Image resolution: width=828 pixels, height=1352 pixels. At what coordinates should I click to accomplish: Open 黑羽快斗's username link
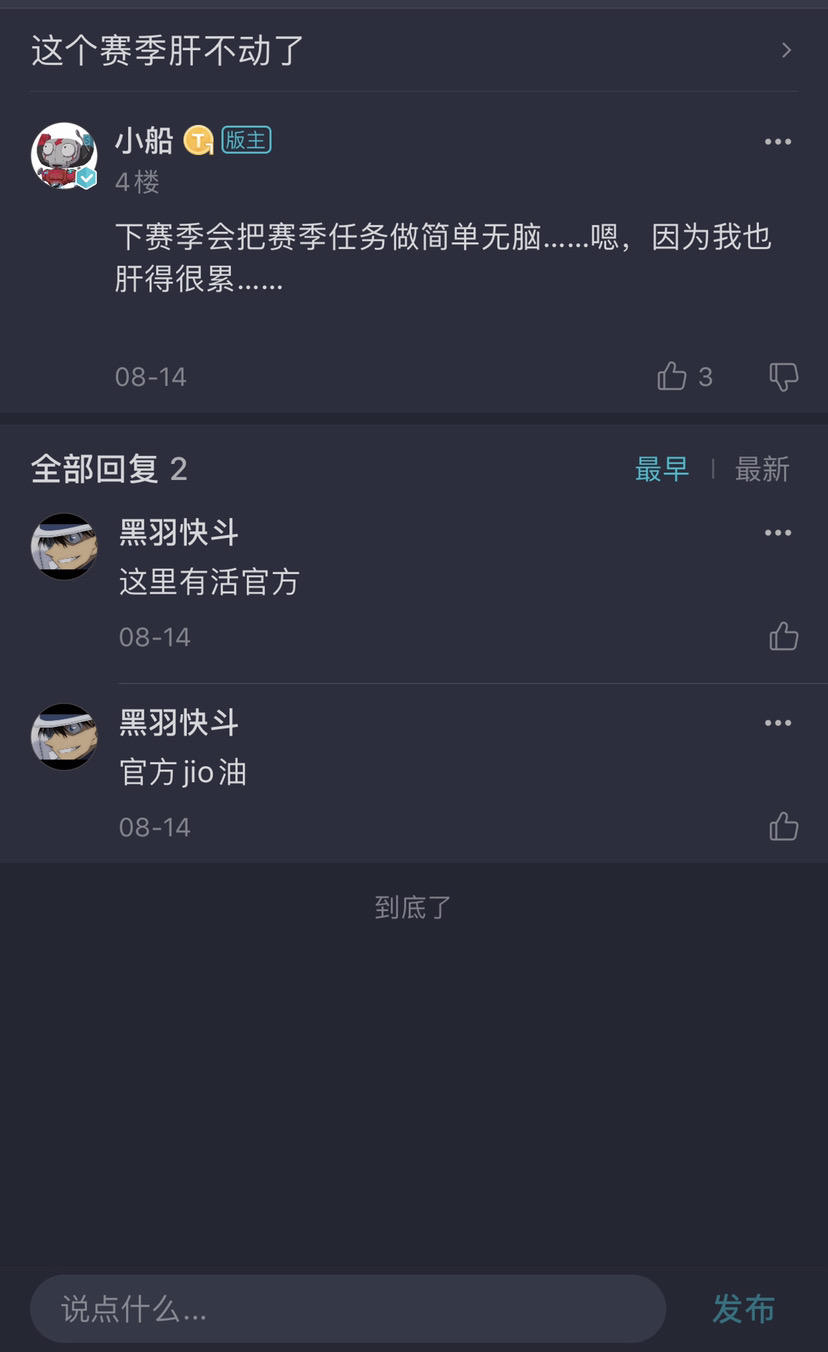[x=178, y=532]
